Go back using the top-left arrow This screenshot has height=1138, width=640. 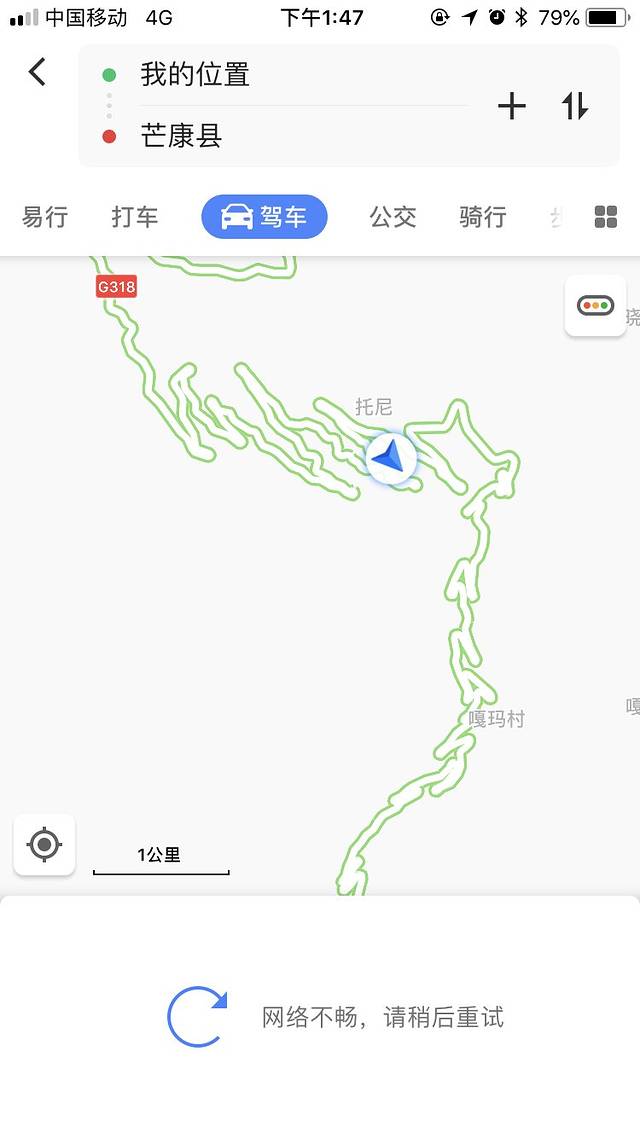pyautogui.click(x=37, y=72)
